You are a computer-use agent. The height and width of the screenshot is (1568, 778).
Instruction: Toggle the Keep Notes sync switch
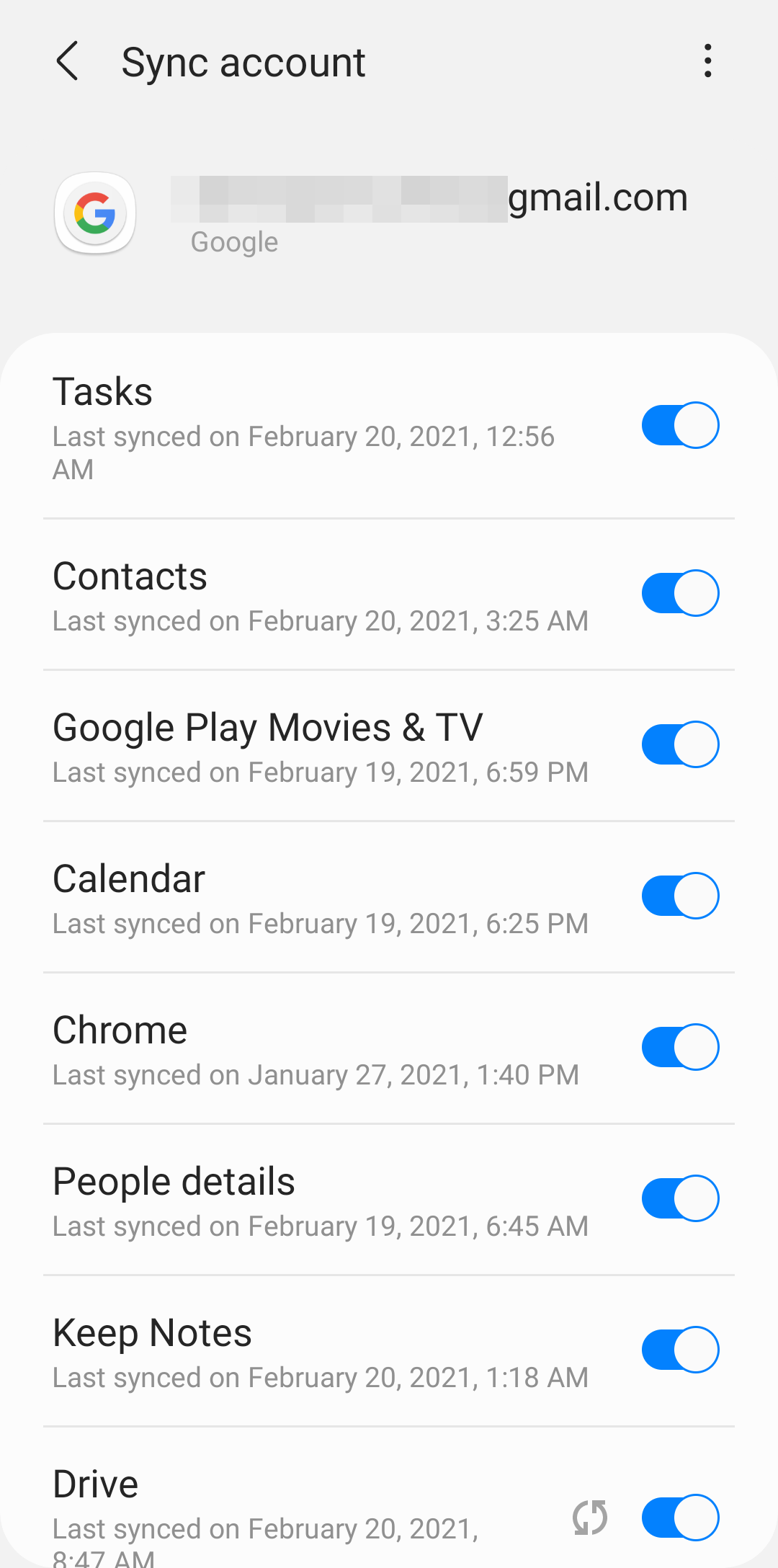click(680, 1350)
